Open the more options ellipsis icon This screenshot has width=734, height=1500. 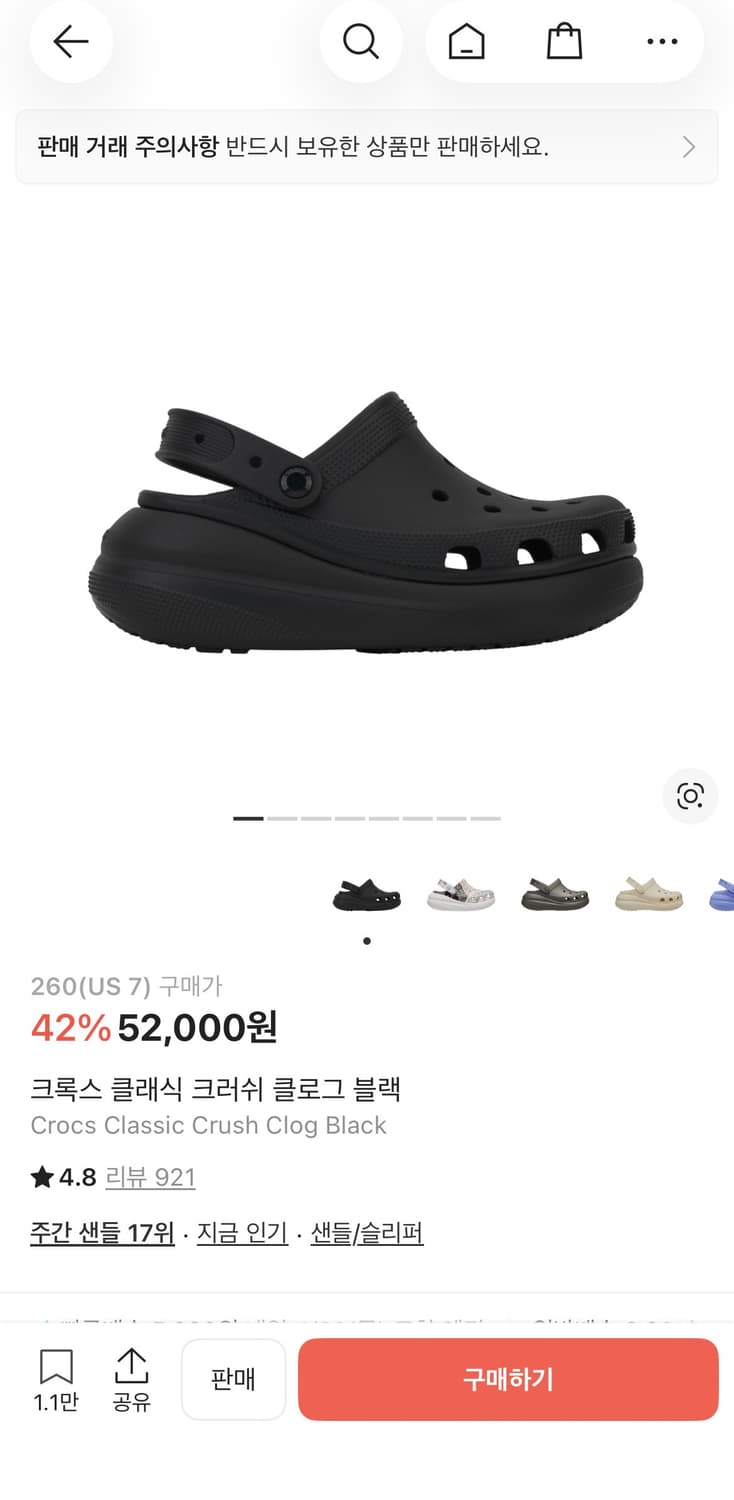(661, 42)
